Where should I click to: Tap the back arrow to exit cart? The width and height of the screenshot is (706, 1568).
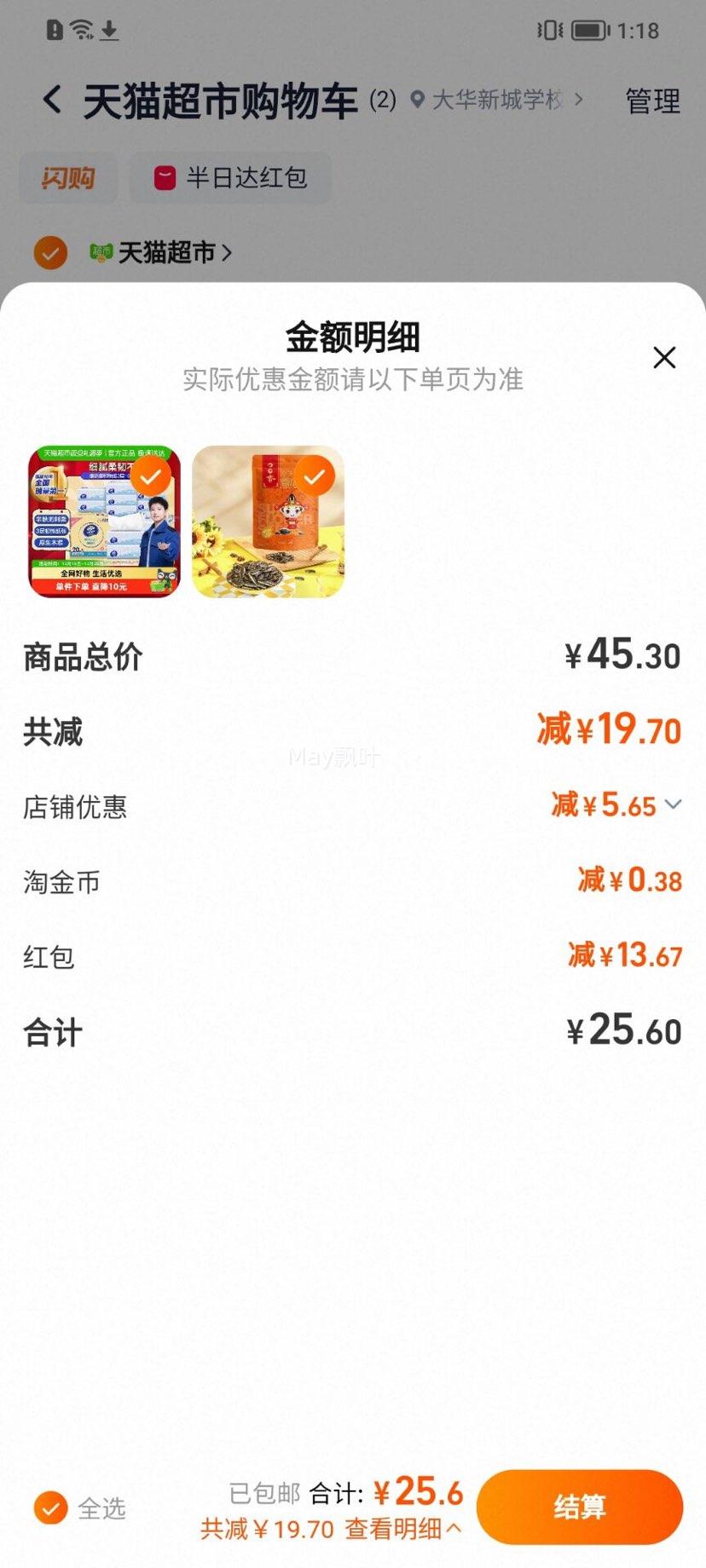(x=53, y=100)
